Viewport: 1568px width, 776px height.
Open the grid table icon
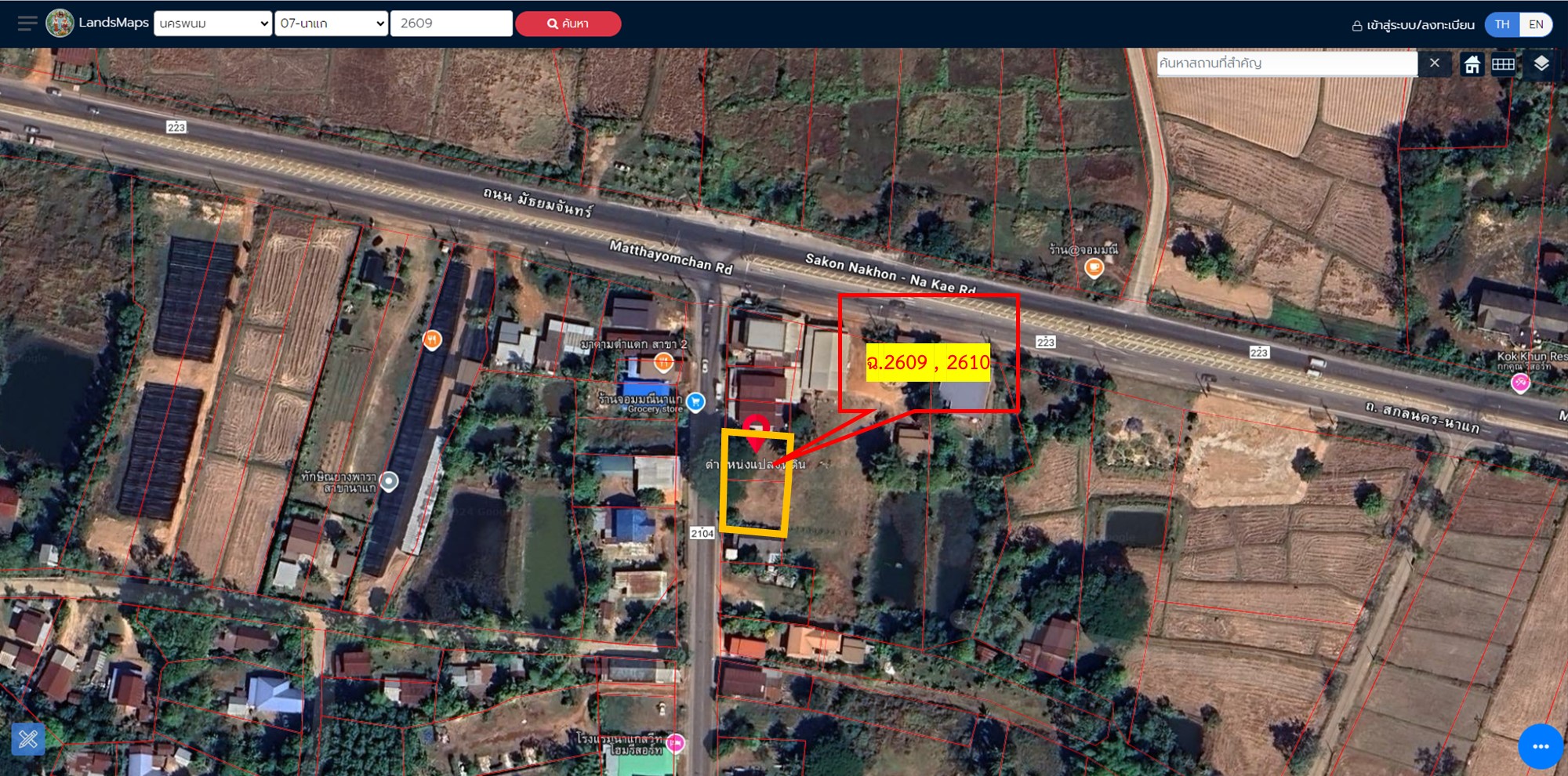click(1503, 64)
